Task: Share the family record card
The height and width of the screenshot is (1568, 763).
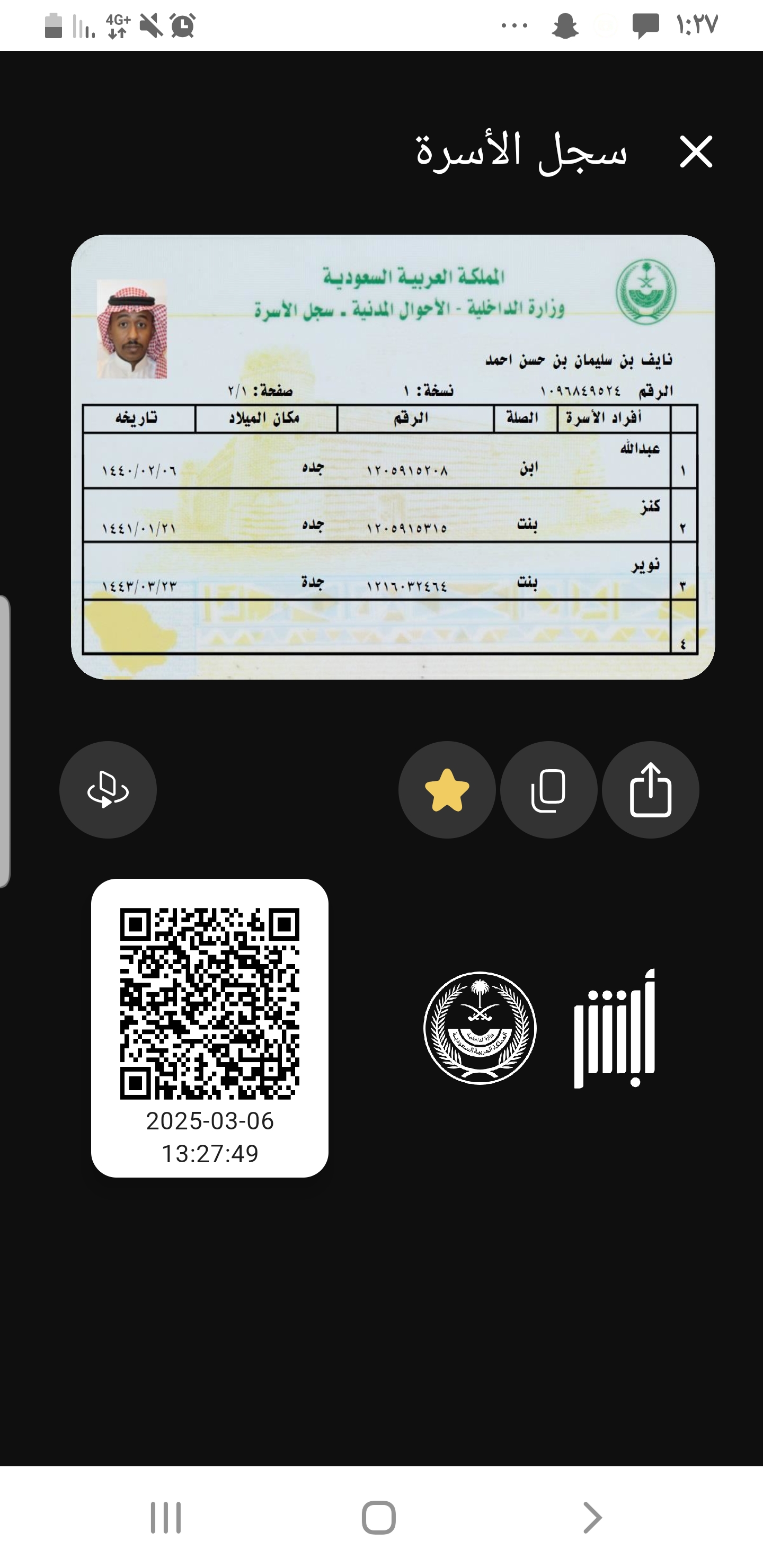Action: click(650, 789)
